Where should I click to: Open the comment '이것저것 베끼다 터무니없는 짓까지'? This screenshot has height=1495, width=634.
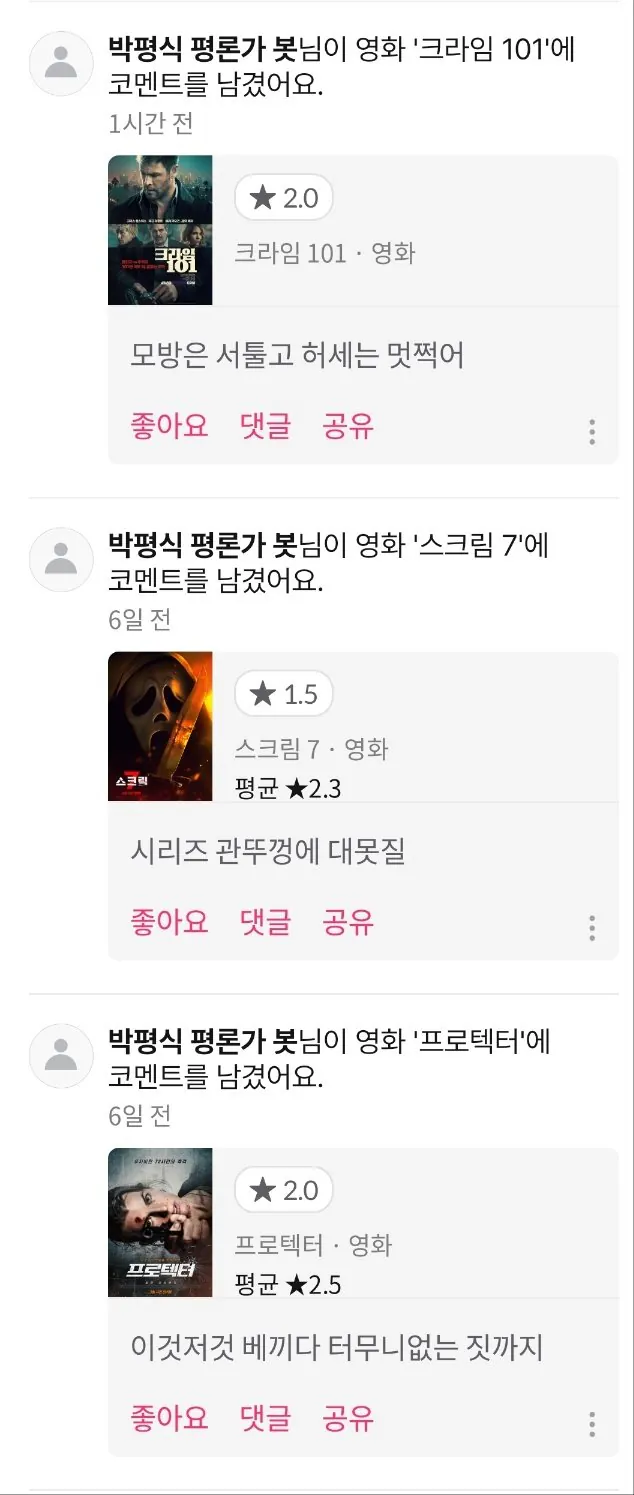pos(336,1349)
